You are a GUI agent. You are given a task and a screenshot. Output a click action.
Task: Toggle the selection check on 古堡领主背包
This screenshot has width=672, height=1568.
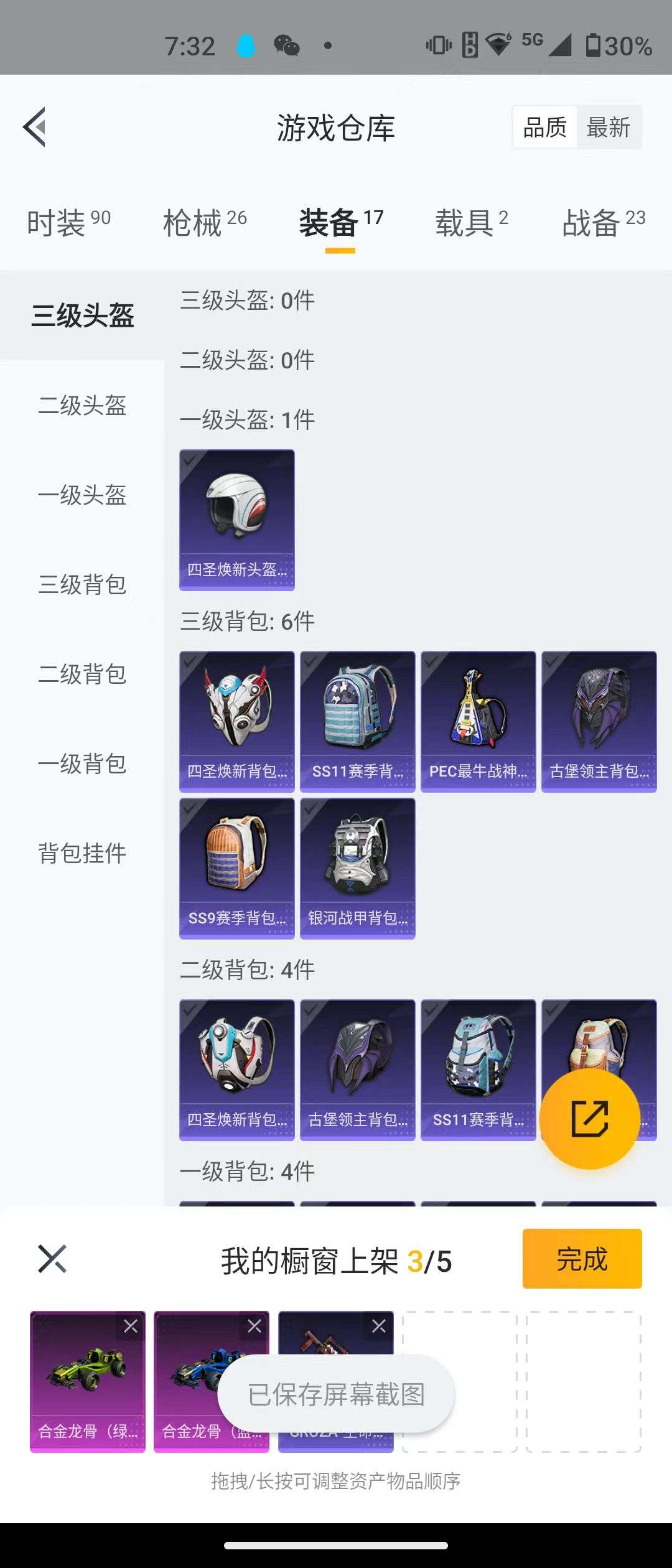click(550, 663)
